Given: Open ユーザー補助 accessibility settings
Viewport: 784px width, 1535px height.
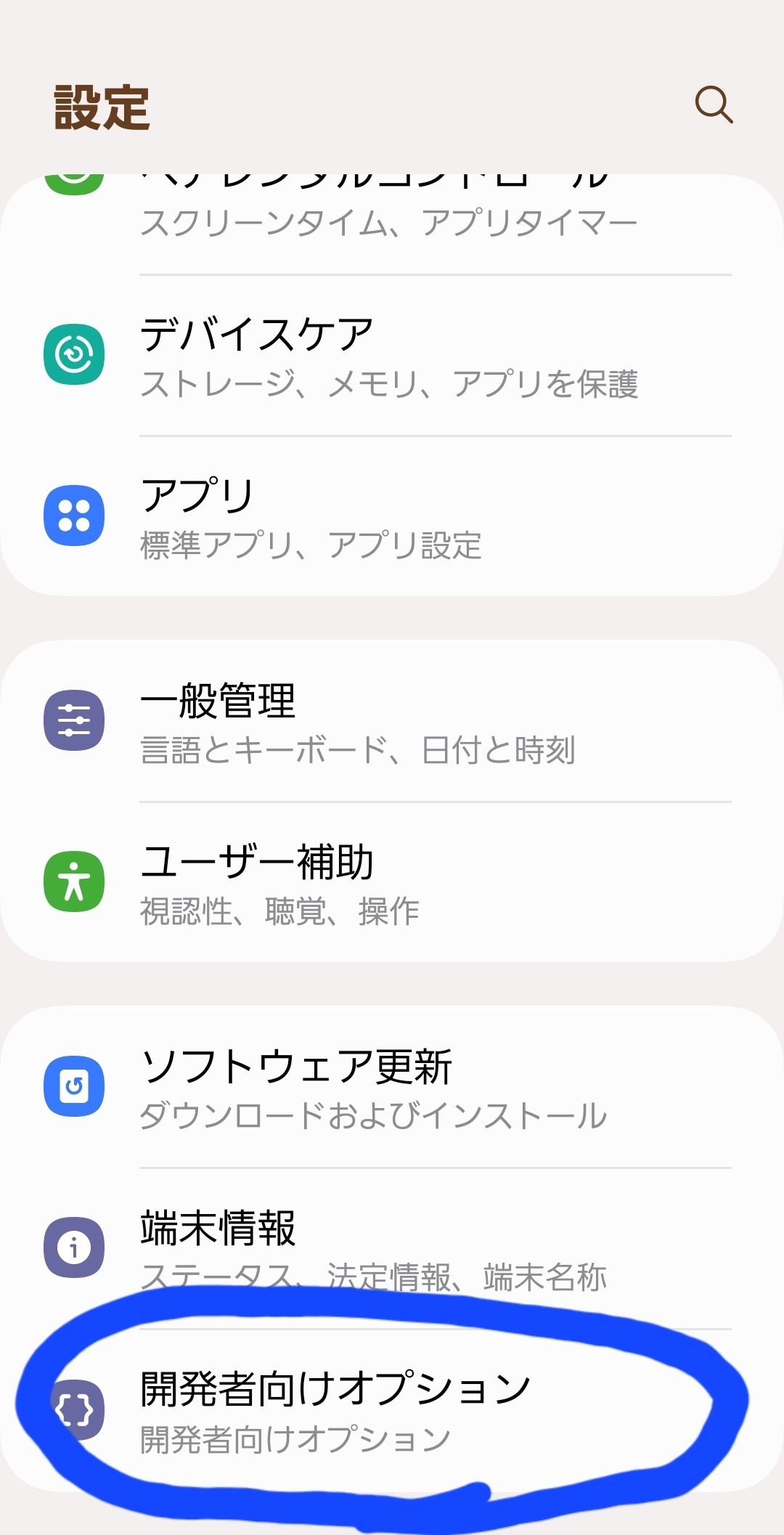Looking at the screenshot, I should click(392, 883).
